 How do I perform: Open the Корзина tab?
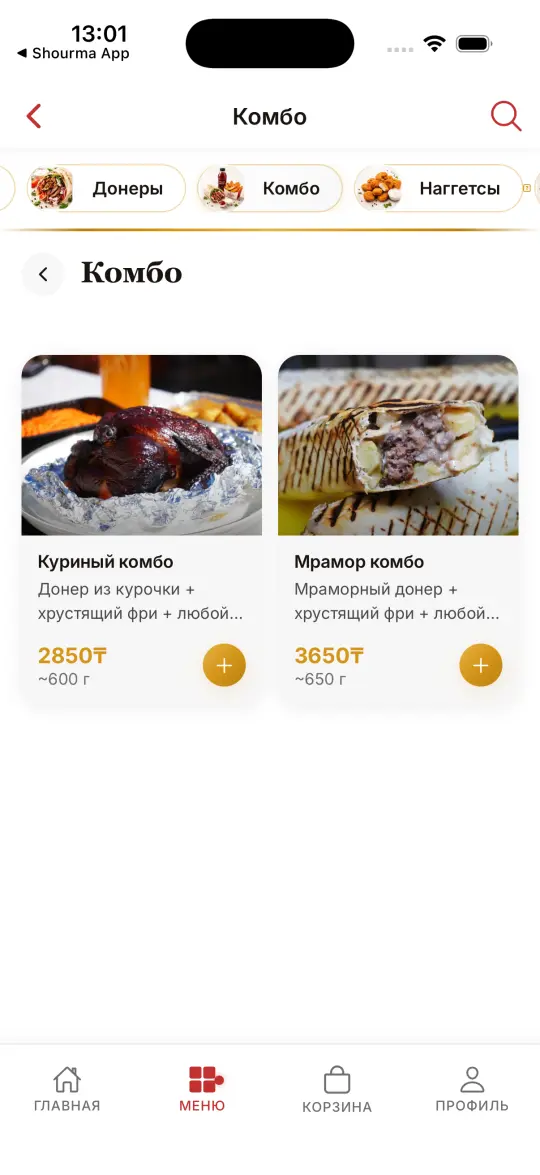point(337,1089)
